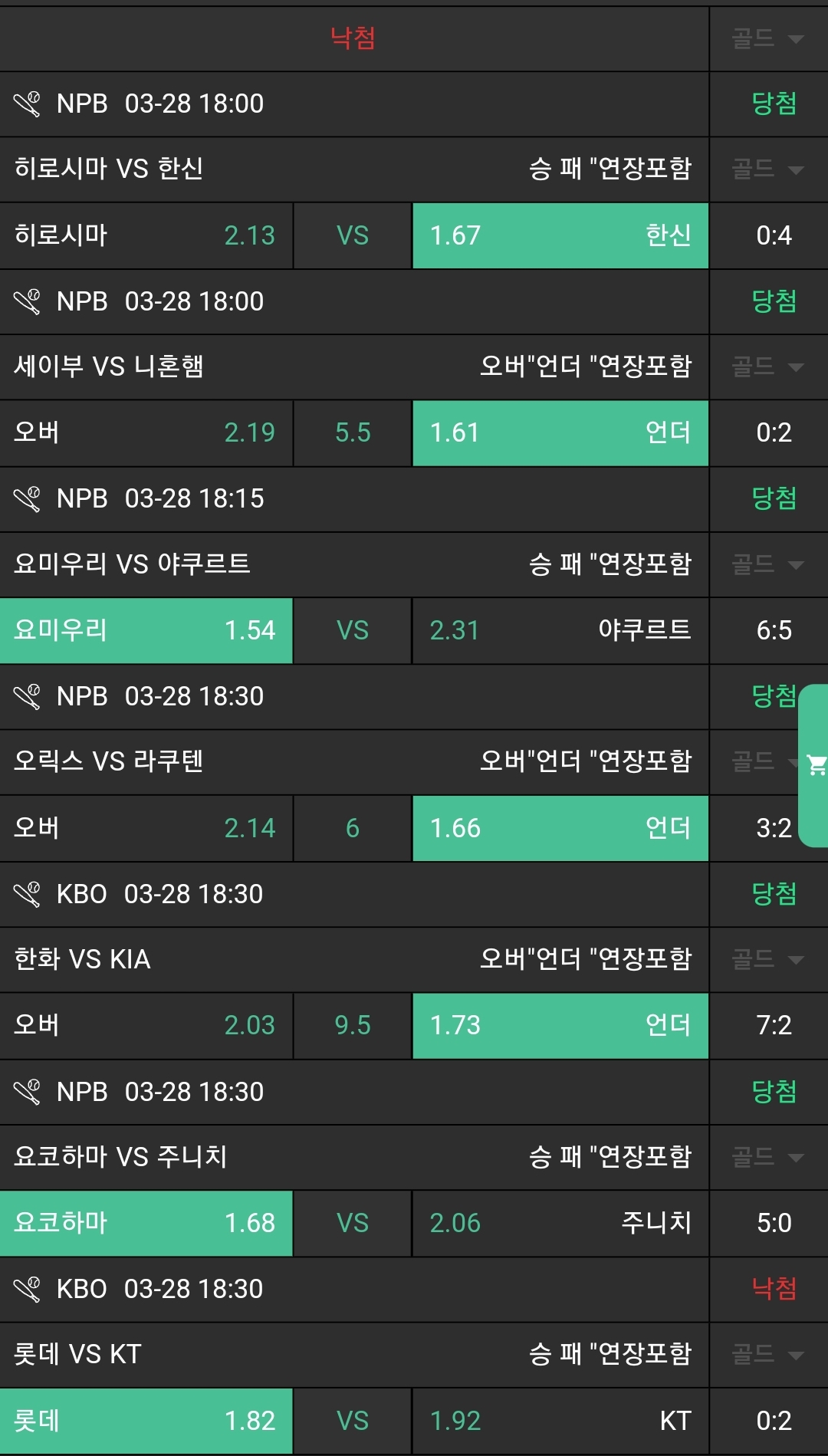Viewport: 828px width, 1456px height.
Task: Open the floating cart icon
Action: [x=816, y=765]
